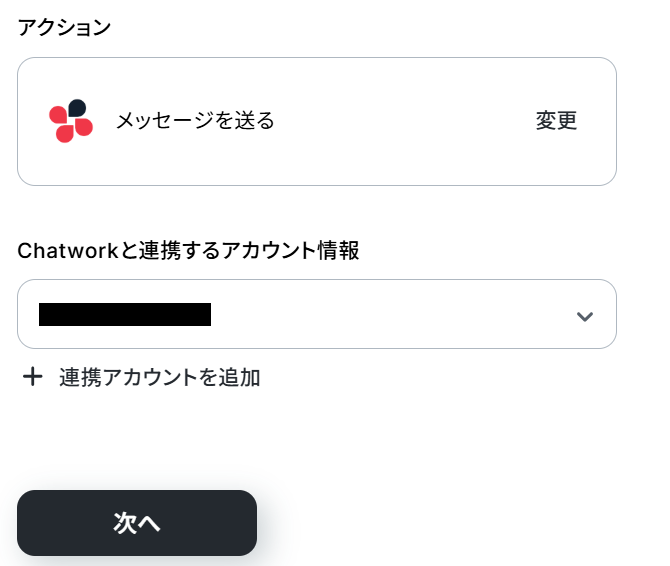Expand the Chatwork account dropdown

tap(584, 316)
